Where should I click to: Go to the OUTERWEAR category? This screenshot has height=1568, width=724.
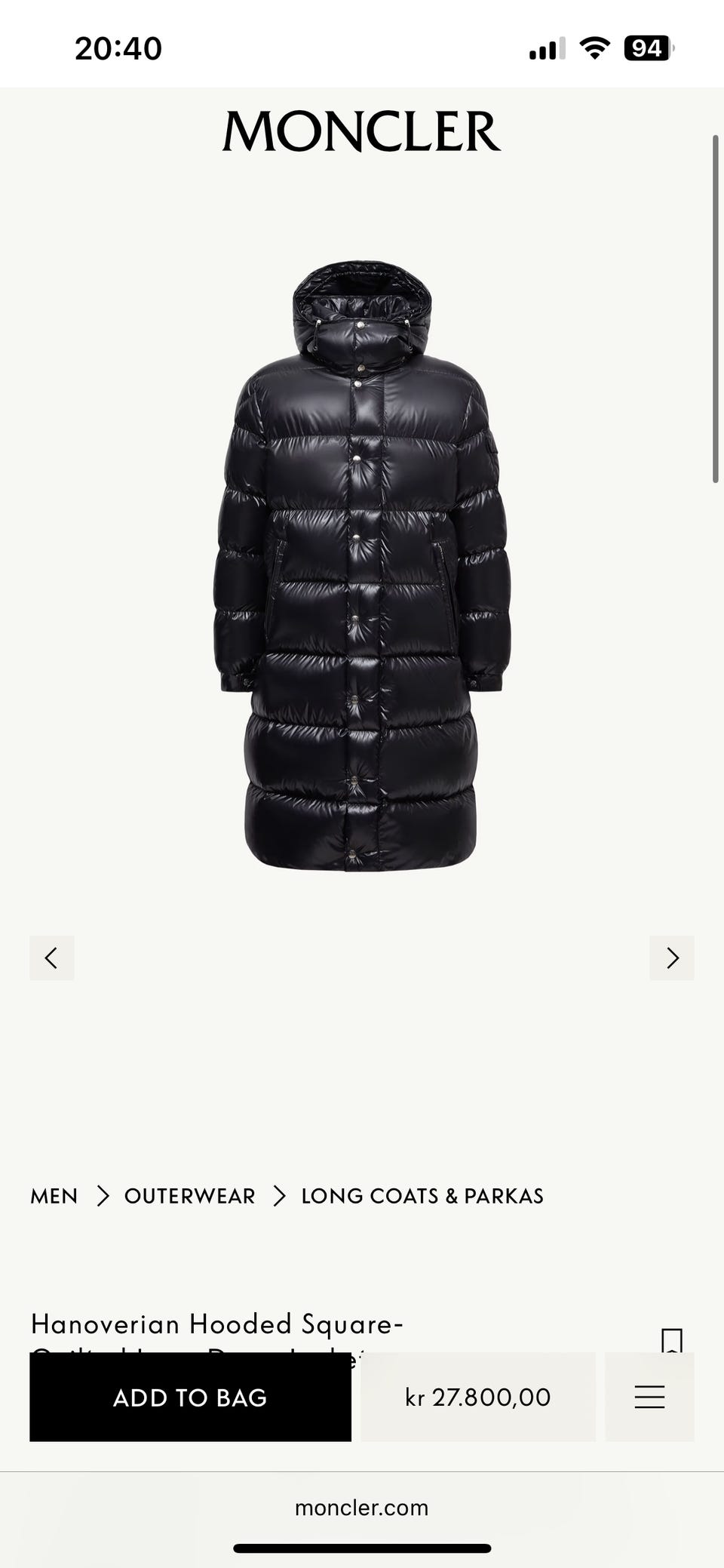[189, 1196]
